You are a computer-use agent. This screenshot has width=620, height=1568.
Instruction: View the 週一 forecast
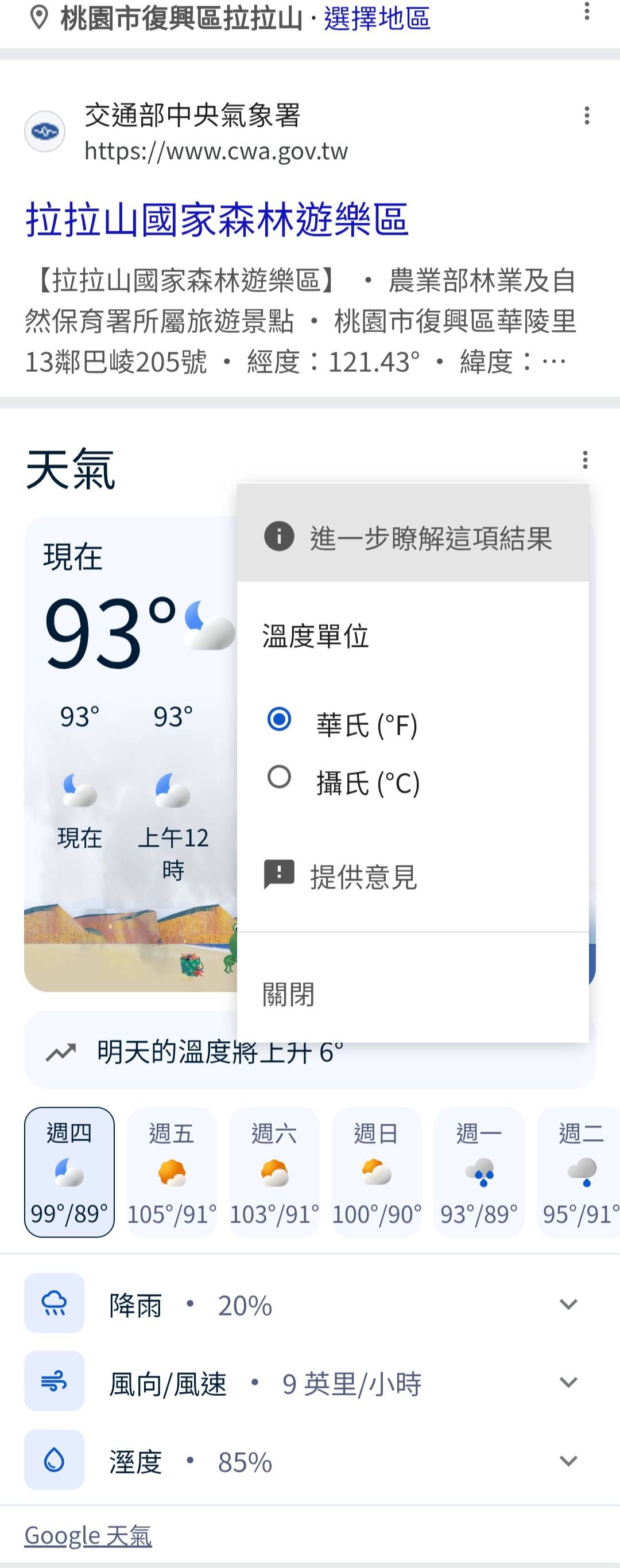tap(479, 1172)
